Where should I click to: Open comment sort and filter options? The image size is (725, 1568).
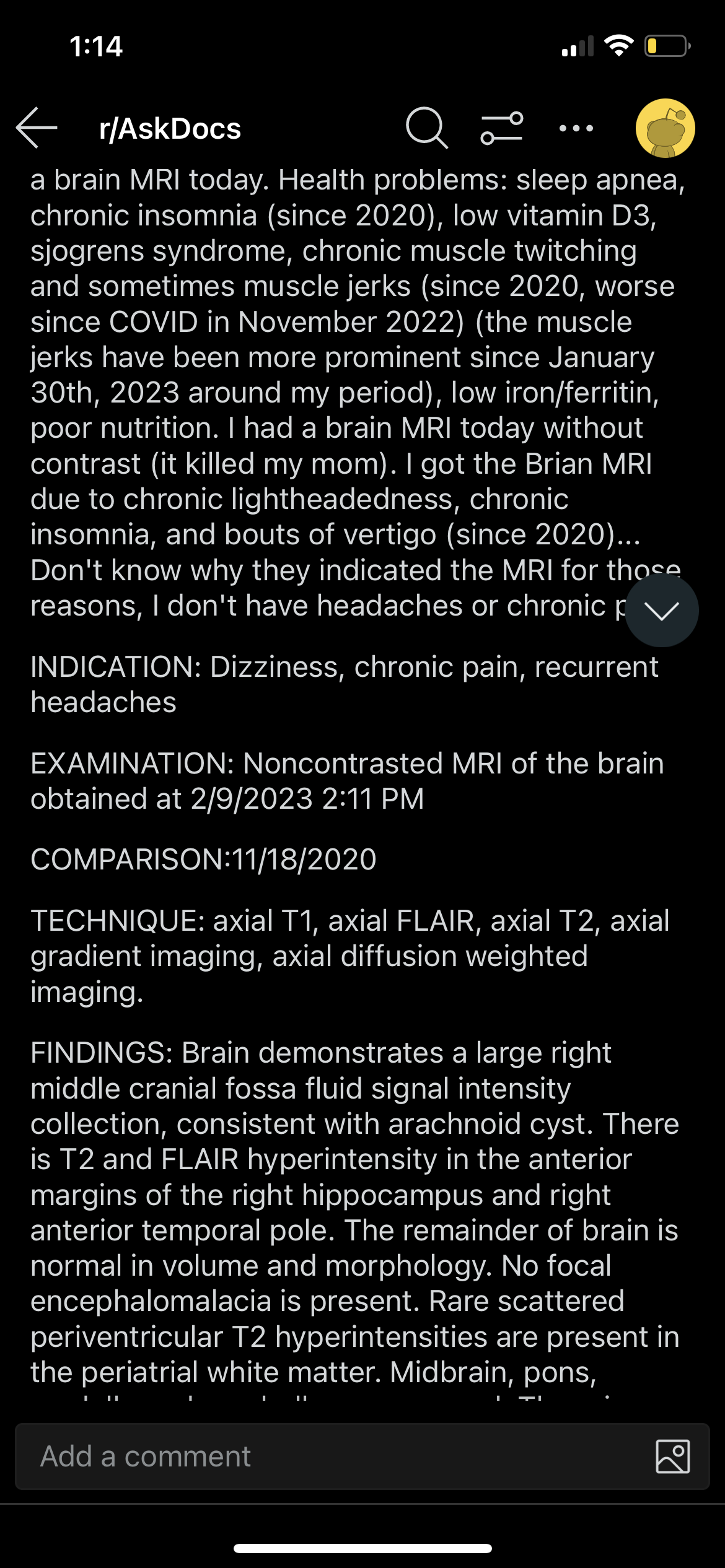(501, 128)
